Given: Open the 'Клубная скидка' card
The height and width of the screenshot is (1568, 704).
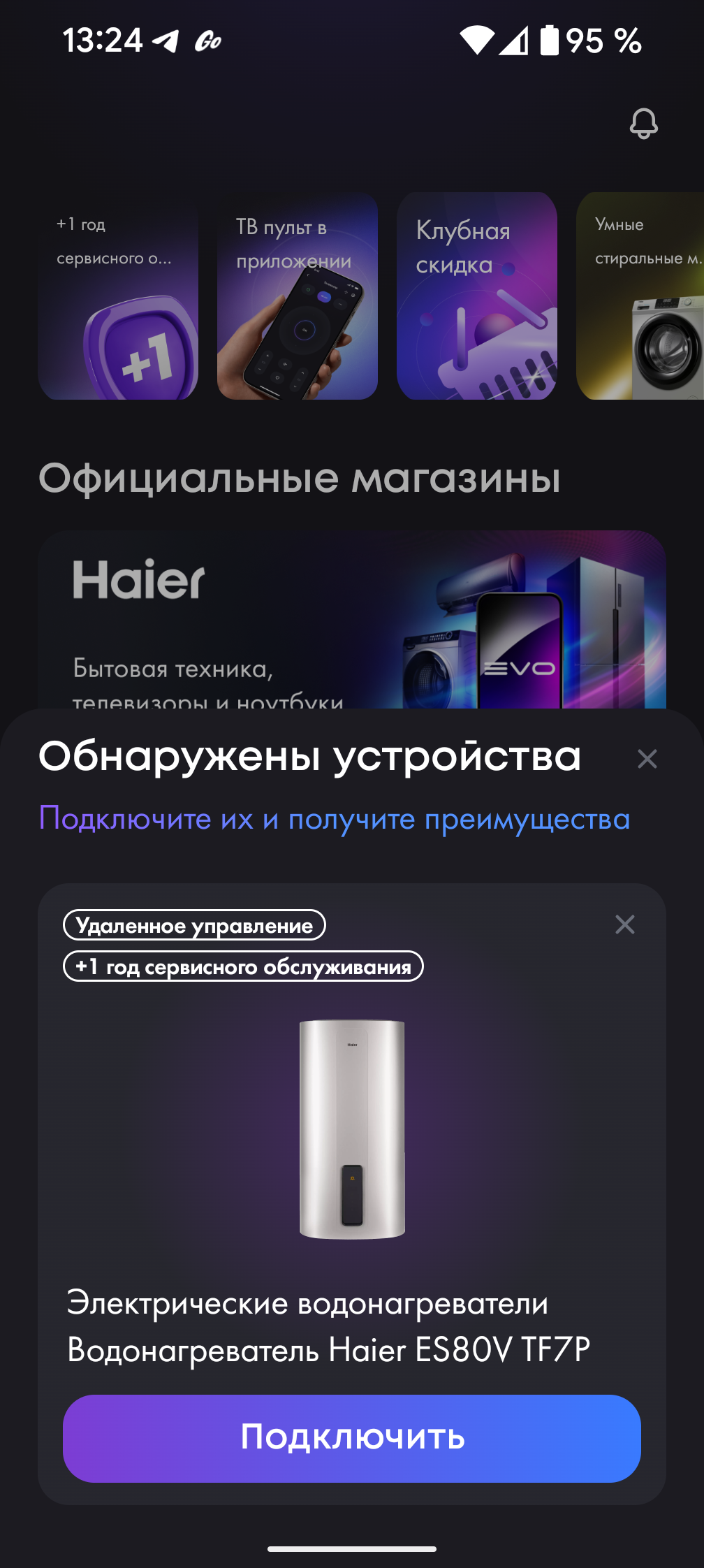Looking at the screenshot, I should pyautogui.click(x=477, y=296).
